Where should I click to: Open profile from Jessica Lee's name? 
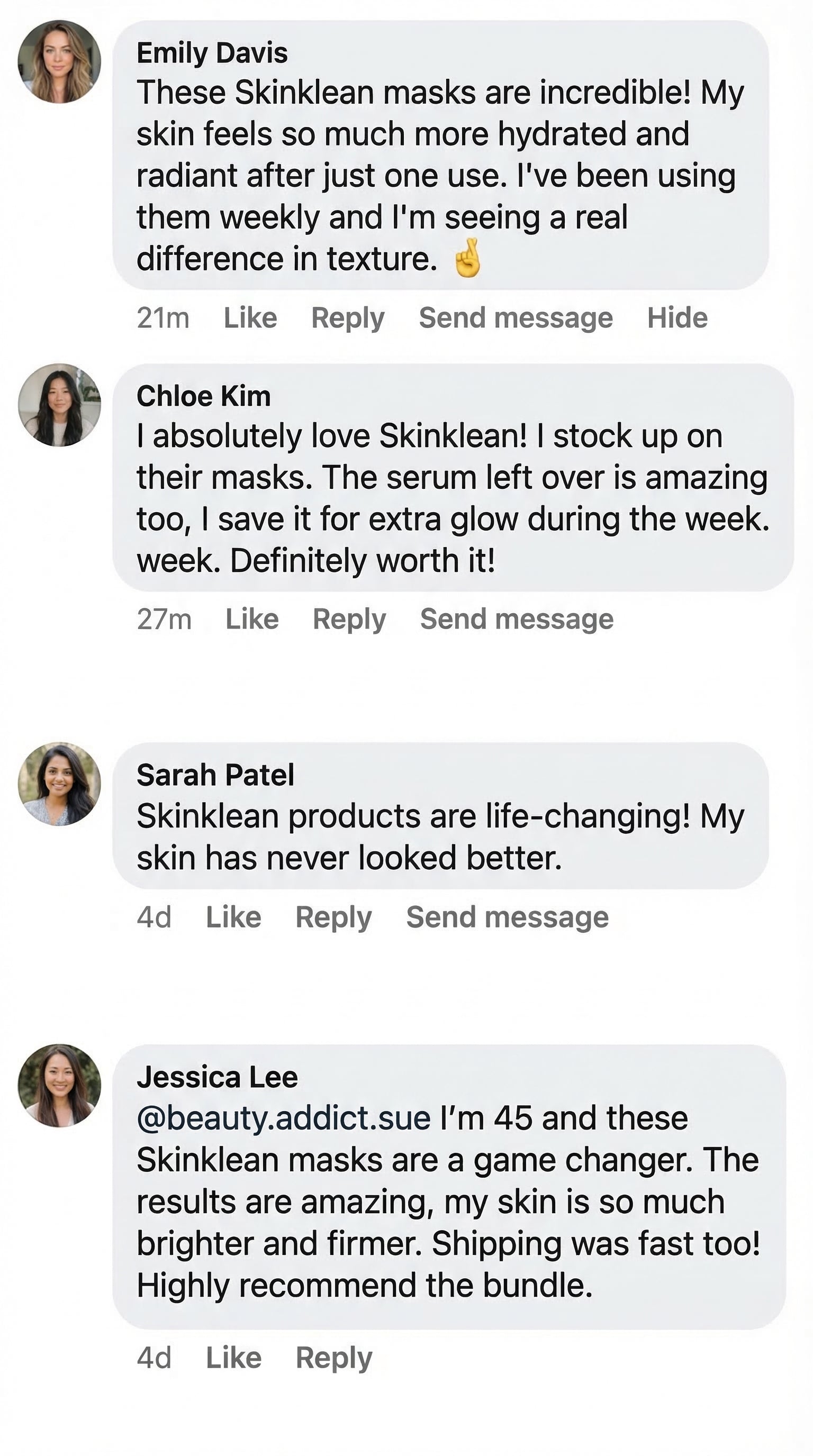click(217, 1077)
